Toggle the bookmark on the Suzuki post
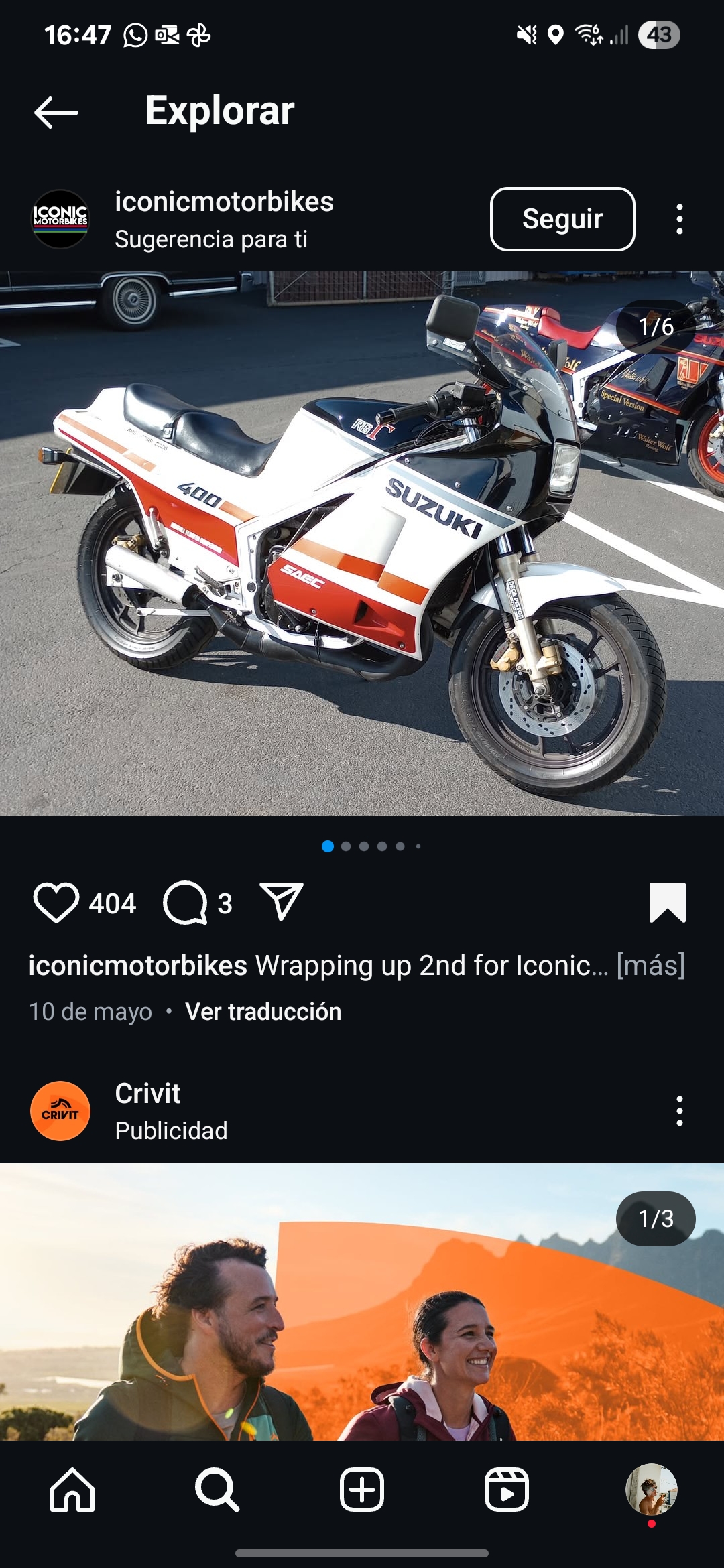Viewport: 724px width, 1568px height. coord(667,903)
